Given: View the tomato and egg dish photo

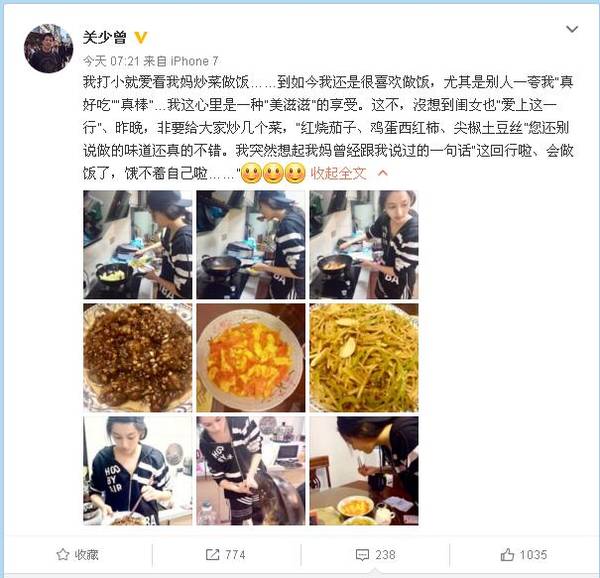Looking at the screenshot, I should click(x=250, y=357).
